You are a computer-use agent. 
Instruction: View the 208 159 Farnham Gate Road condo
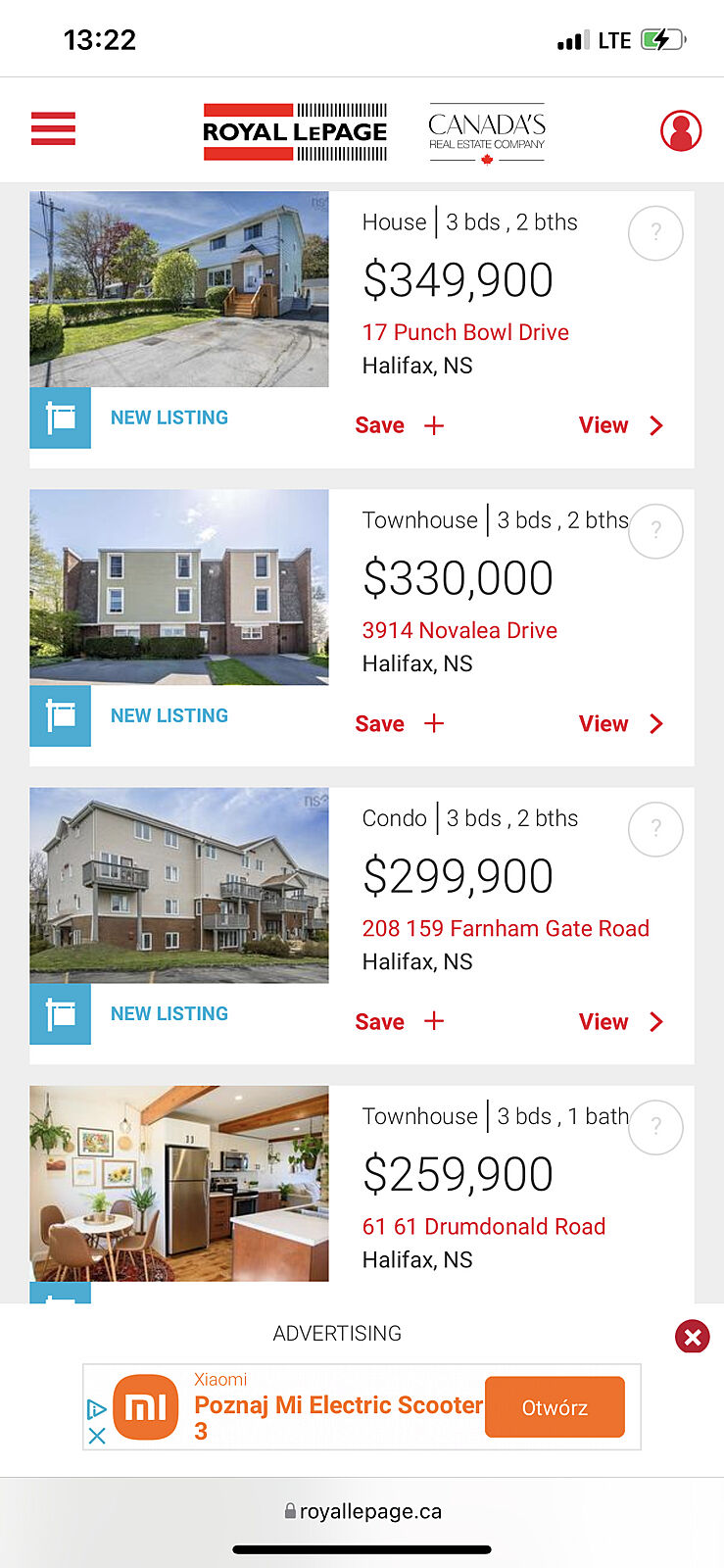point(621,1021)
